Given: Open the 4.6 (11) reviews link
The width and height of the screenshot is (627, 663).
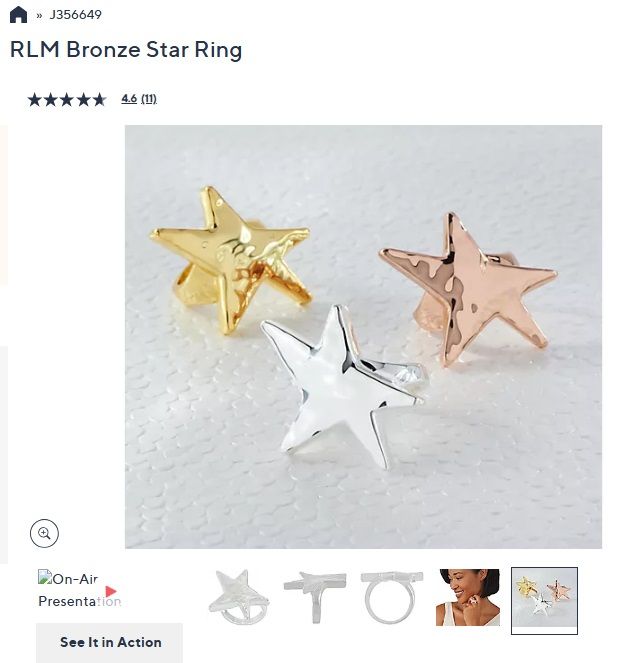Looking at the screenshot, I should click(x=139, y=99).
